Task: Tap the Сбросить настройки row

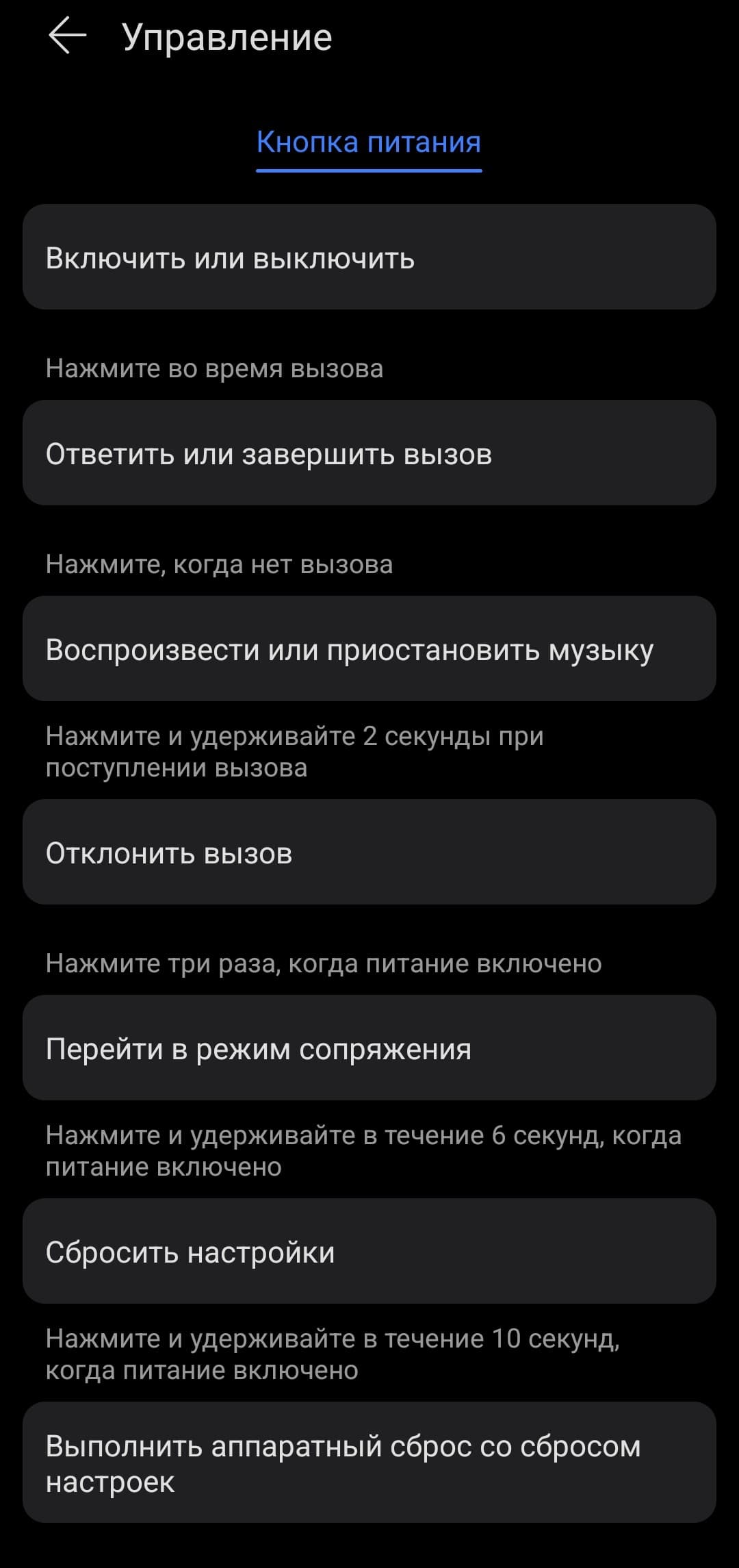Action: (369, 1252)
